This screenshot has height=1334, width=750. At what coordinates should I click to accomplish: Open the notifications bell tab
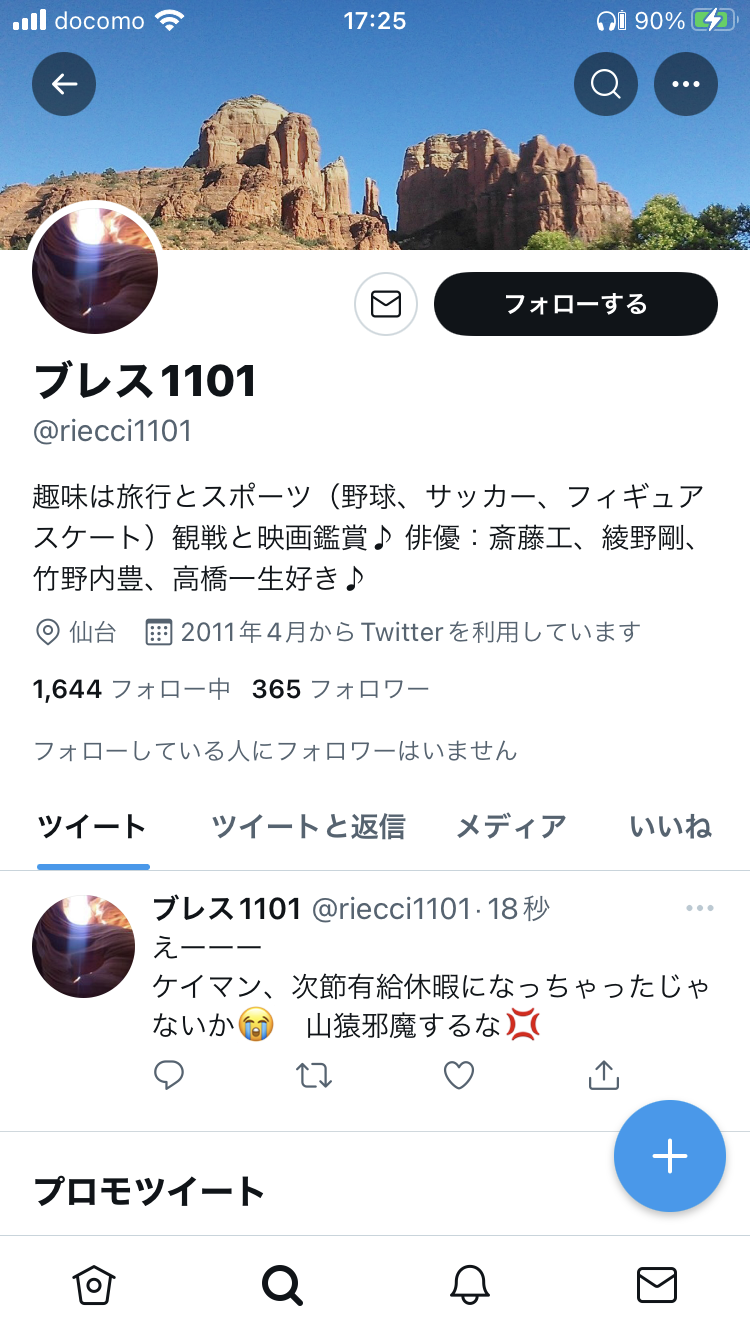click(469, 1285)
